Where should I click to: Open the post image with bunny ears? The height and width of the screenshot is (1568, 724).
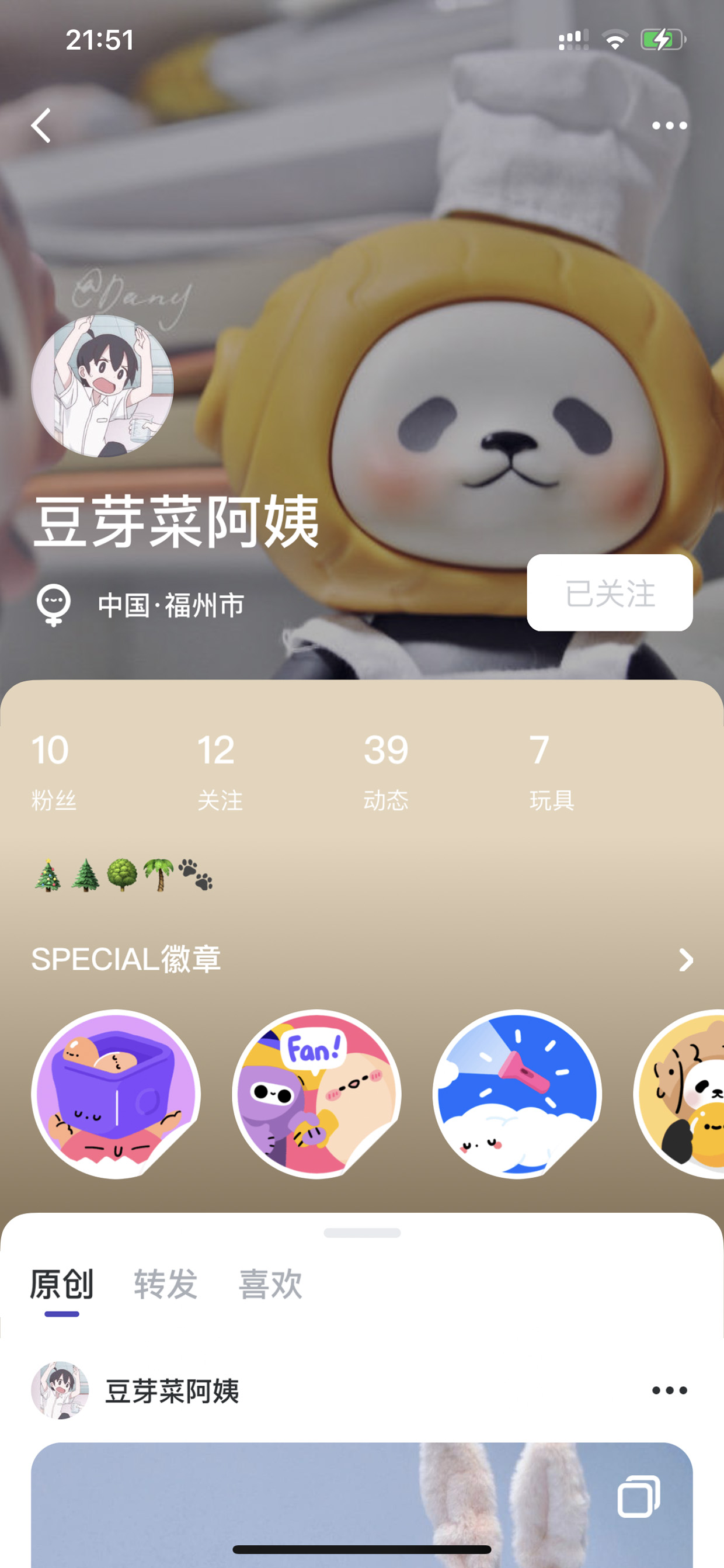362,1505
